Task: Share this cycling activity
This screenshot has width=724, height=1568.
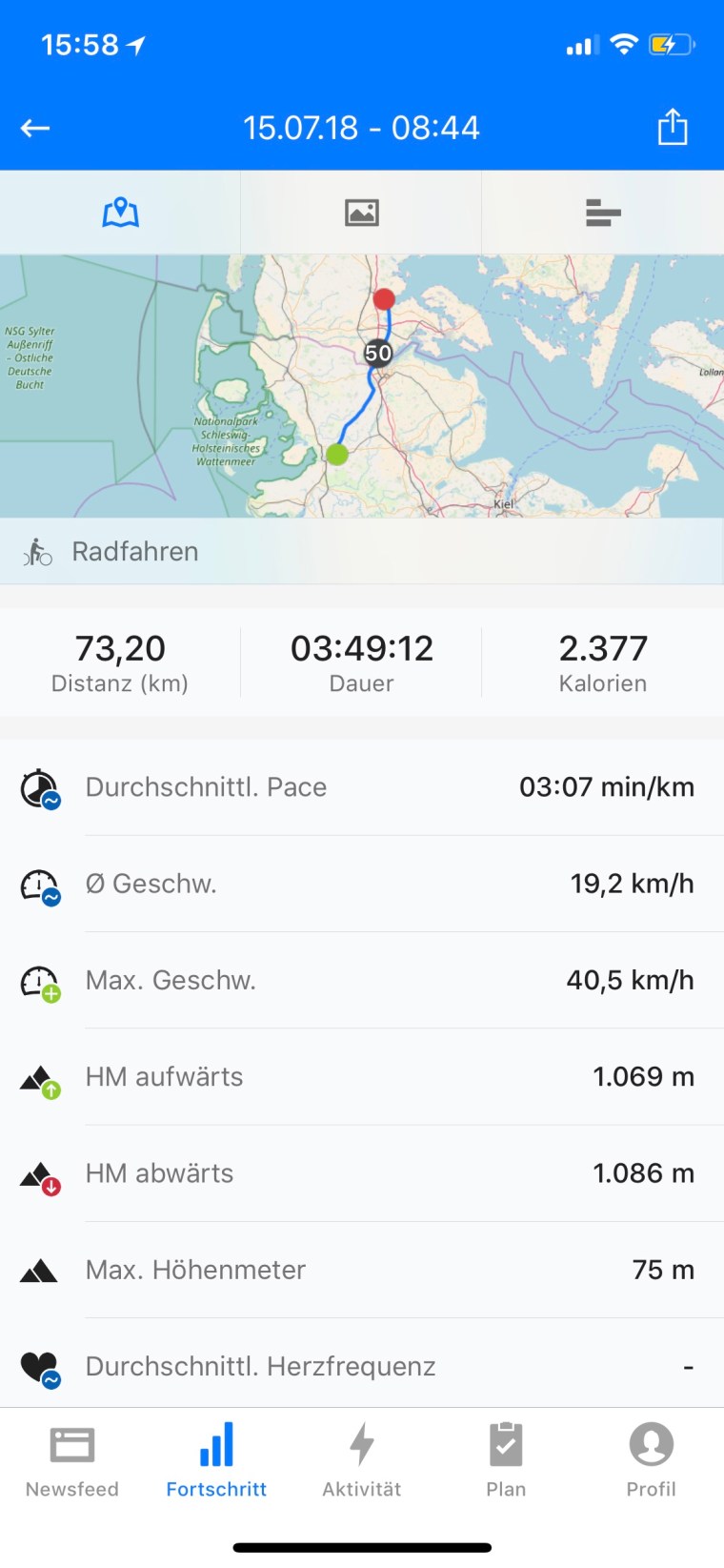Action: (673, 127)
